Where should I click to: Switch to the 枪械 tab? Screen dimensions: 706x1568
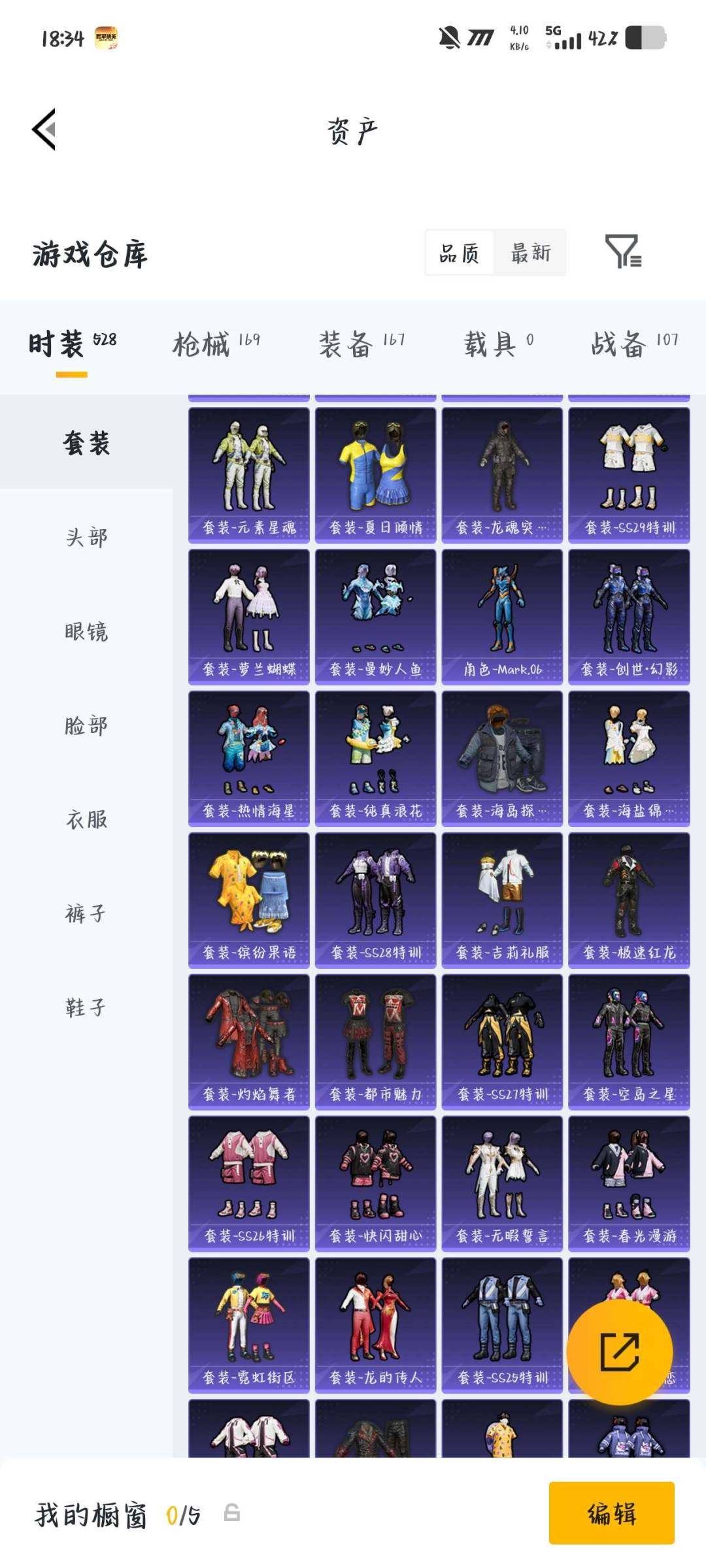pyautogui.click(x=216, y=344)
